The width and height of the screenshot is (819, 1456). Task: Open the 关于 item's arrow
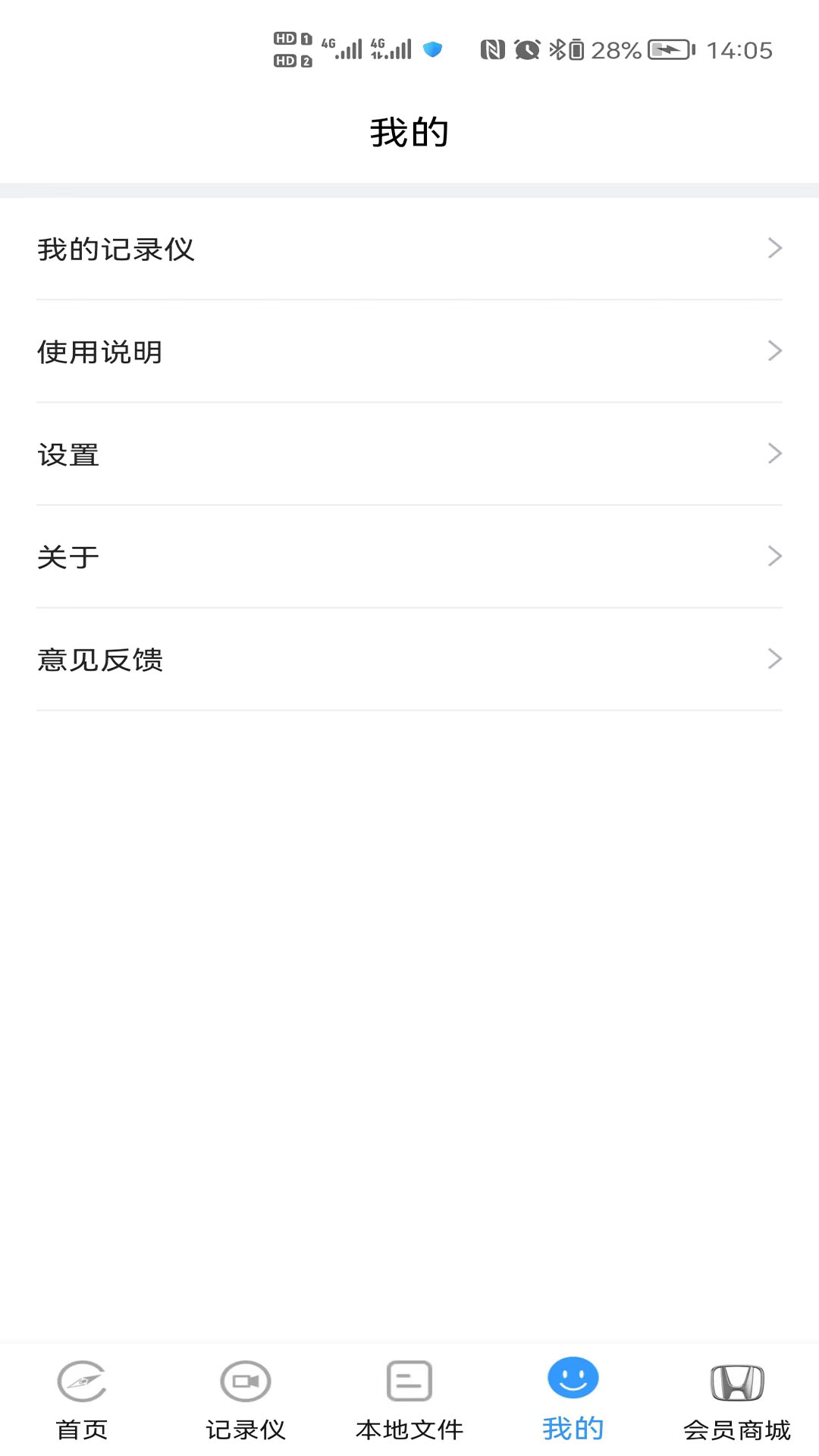(773, 556)
